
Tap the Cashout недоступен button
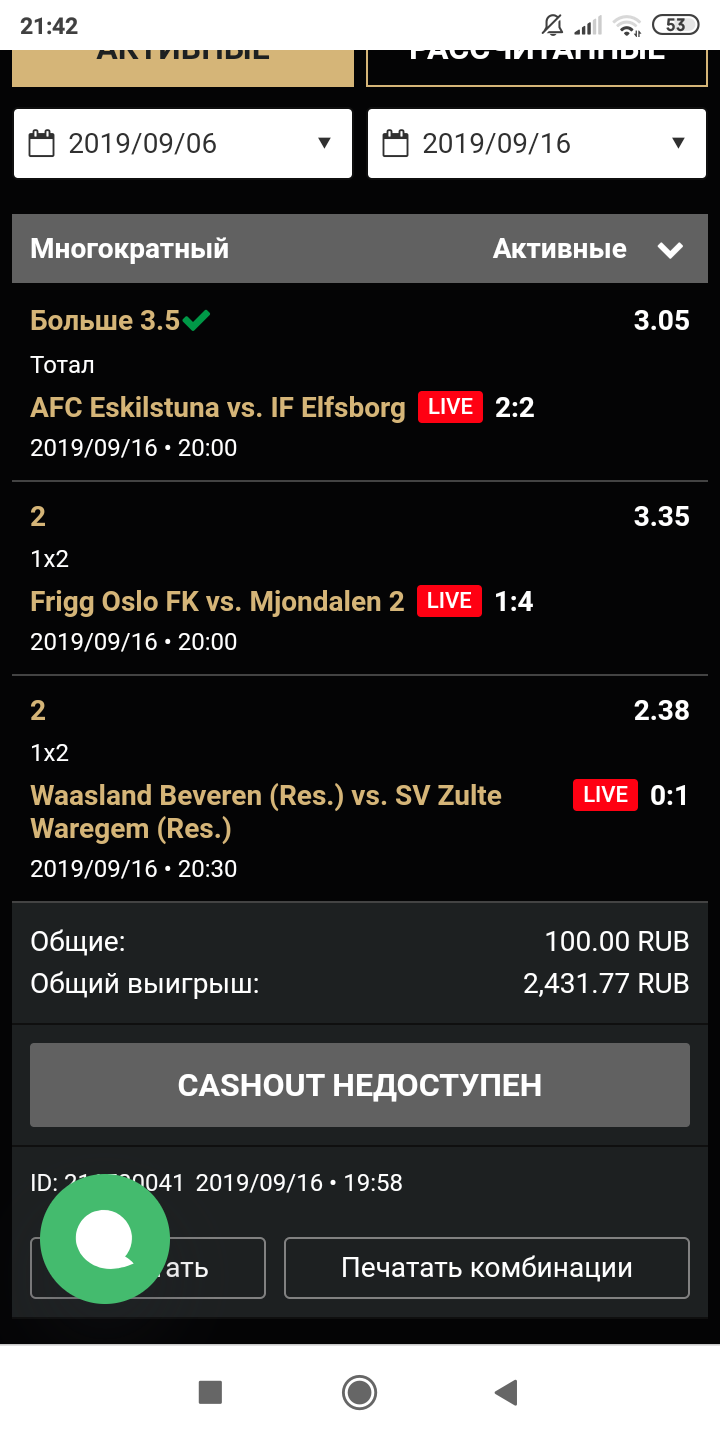(360, 1085)
